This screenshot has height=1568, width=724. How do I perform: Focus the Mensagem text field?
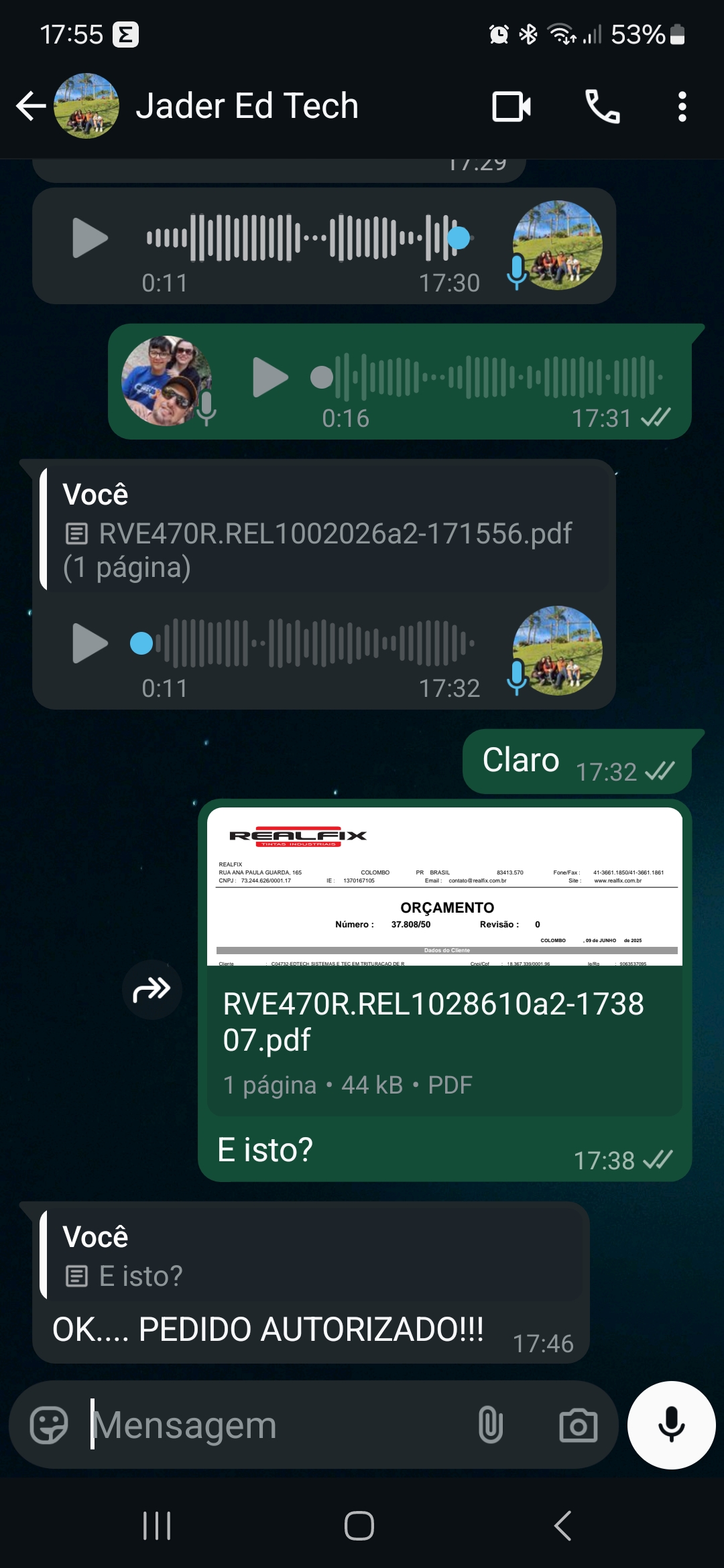click(275, 1425)
